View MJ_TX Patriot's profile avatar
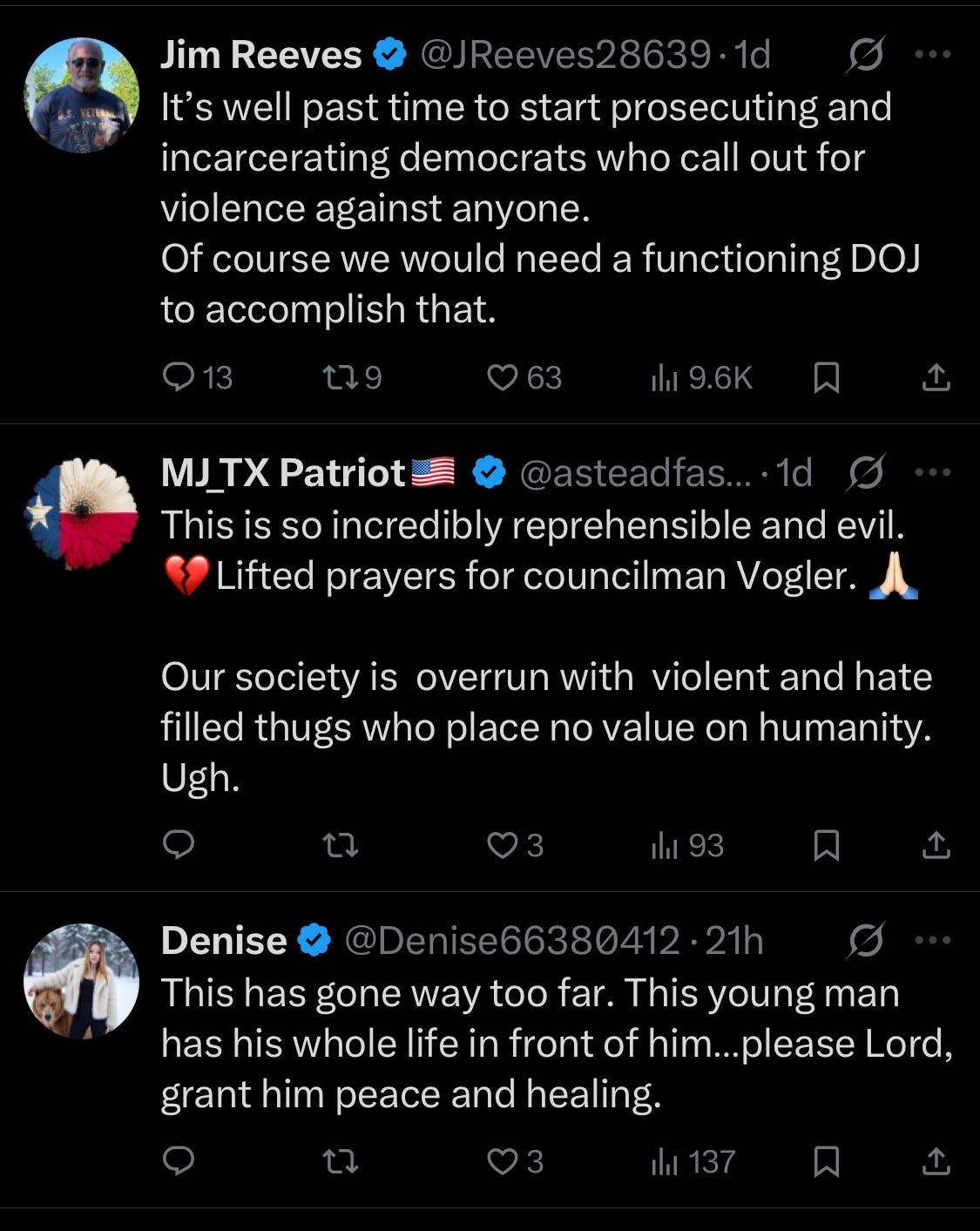 point(81,513)
